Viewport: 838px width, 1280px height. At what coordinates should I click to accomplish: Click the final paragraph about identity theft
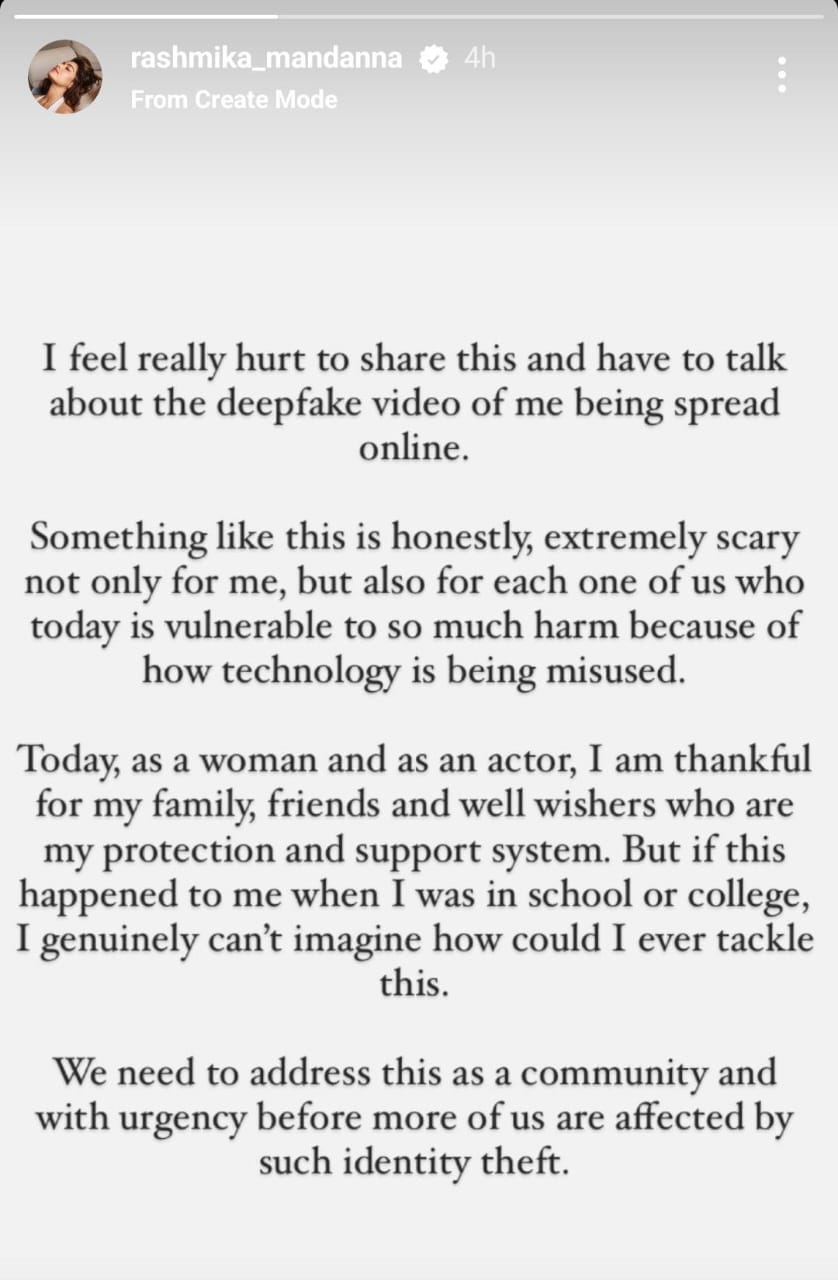[x=419, y=1117]
